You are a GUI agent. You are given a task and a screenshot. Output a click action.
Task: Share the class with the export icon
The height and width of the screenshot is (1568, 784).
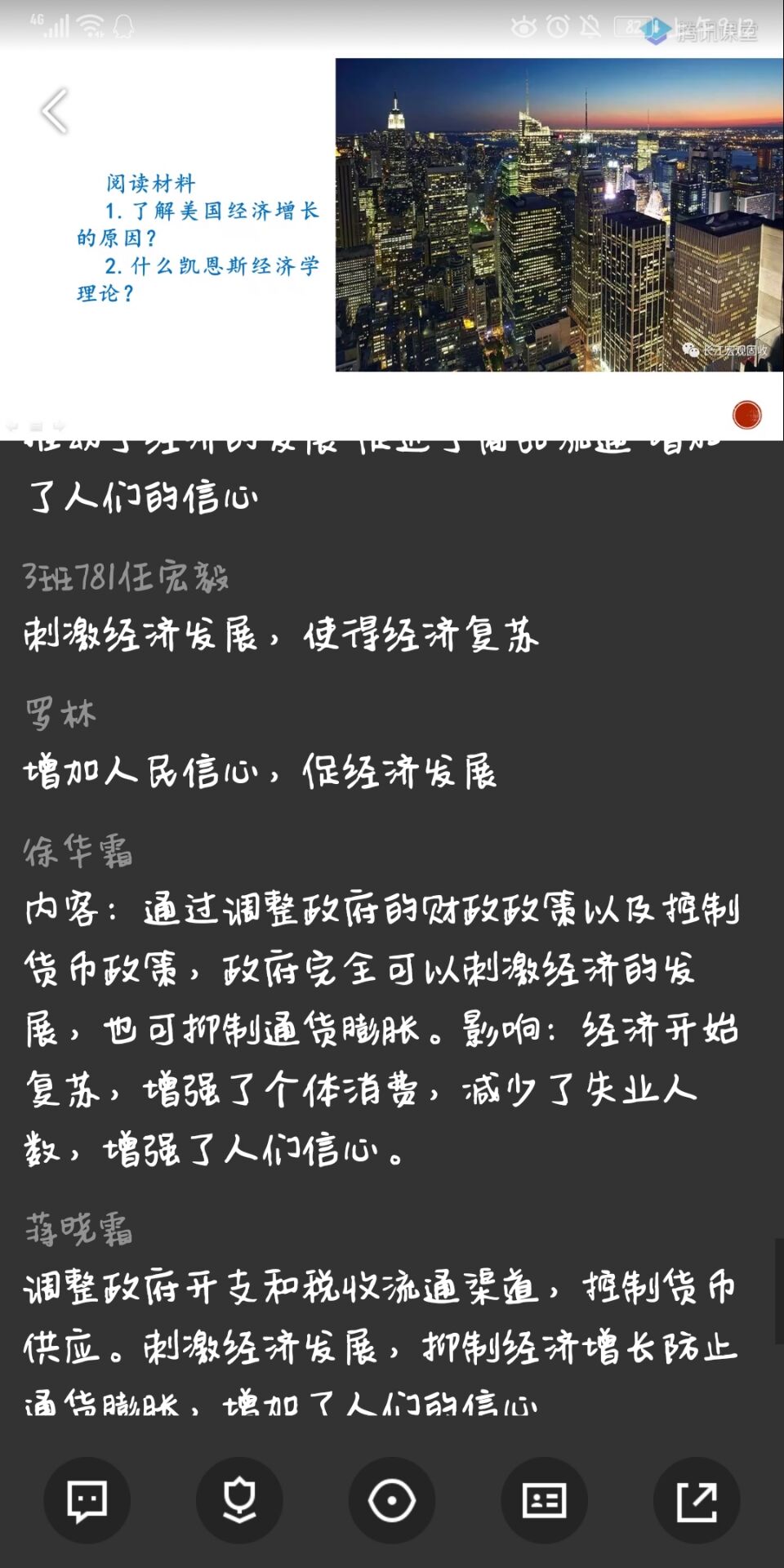tap(697, 1500)
